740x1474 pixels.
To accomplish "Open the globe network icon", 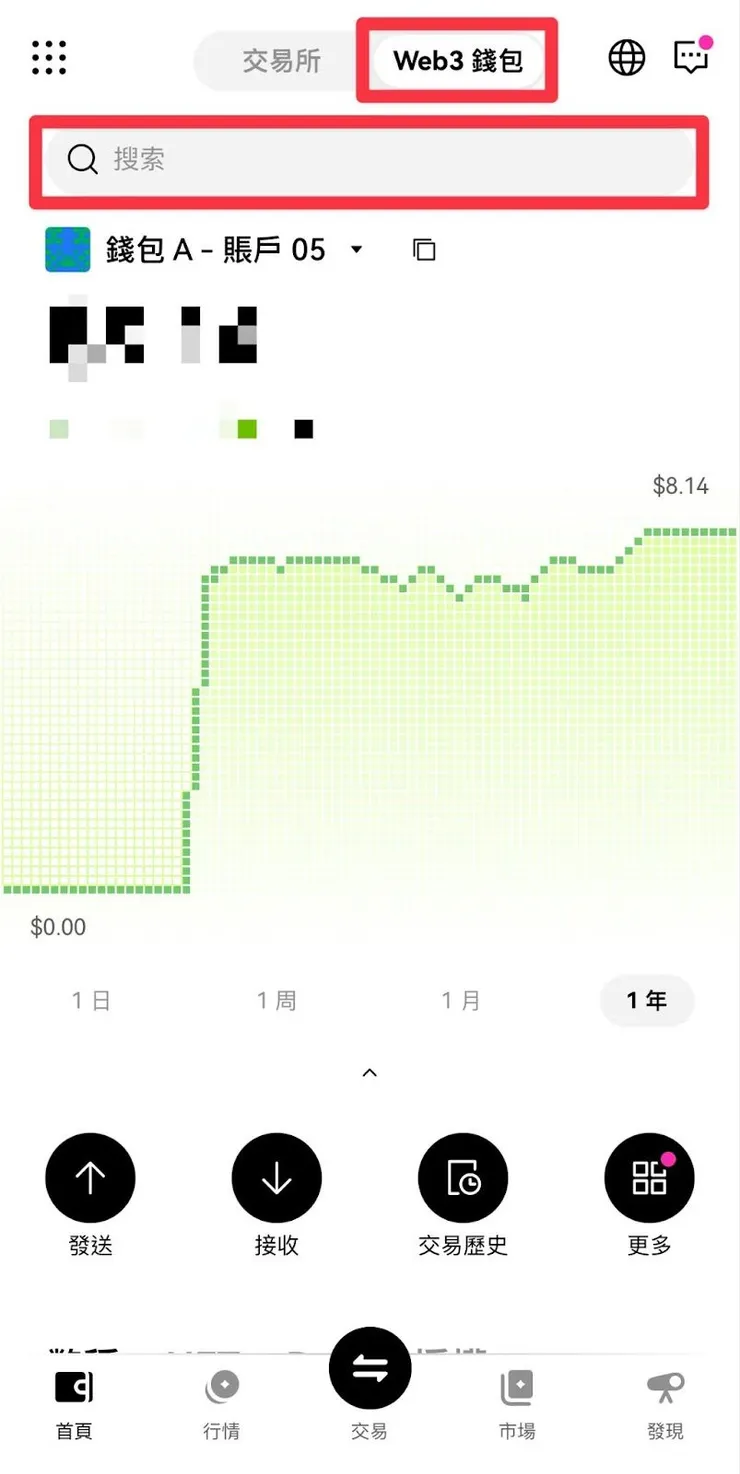I will click(627, 58).
